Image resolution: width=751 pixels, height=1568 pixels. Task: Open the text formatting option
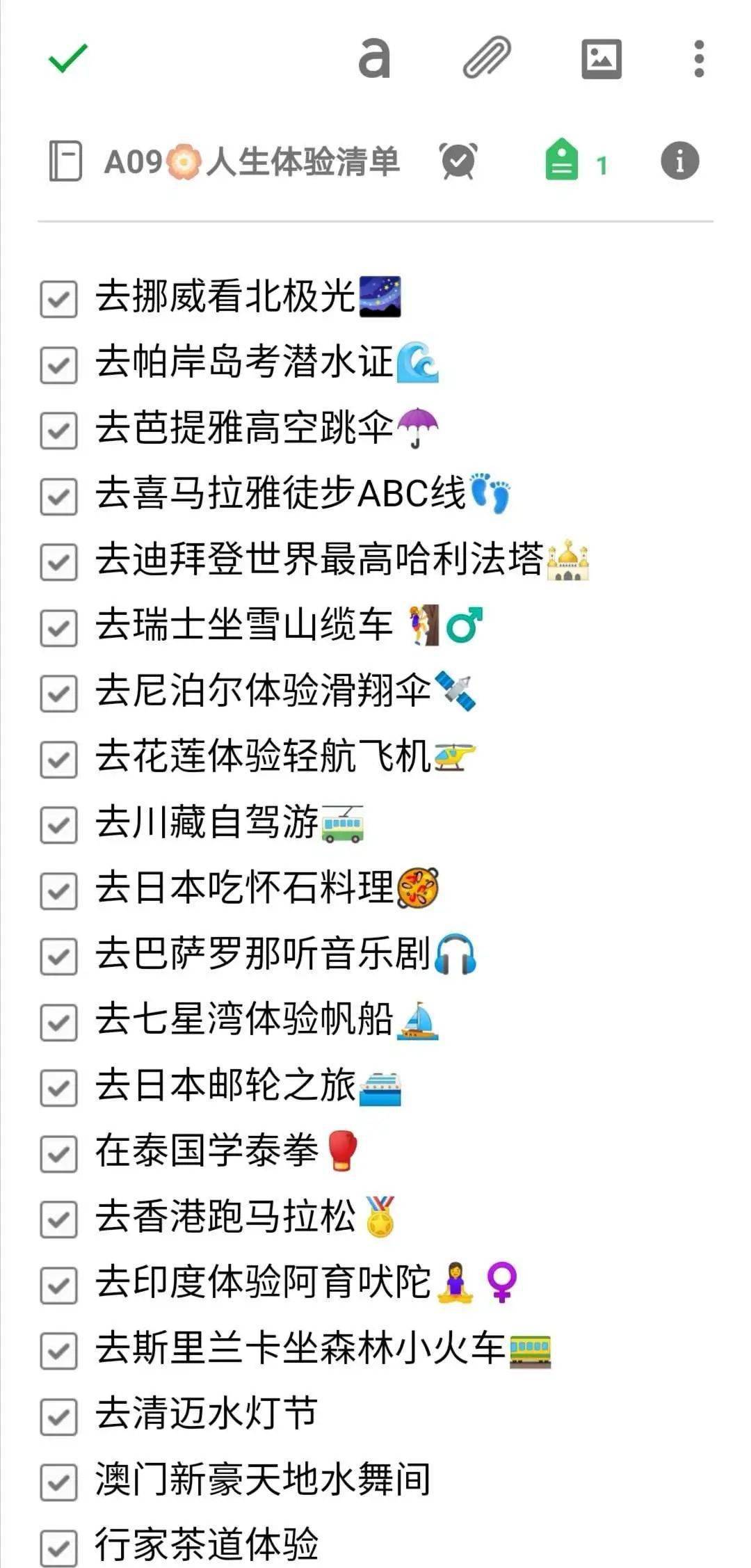pos(374,58)
